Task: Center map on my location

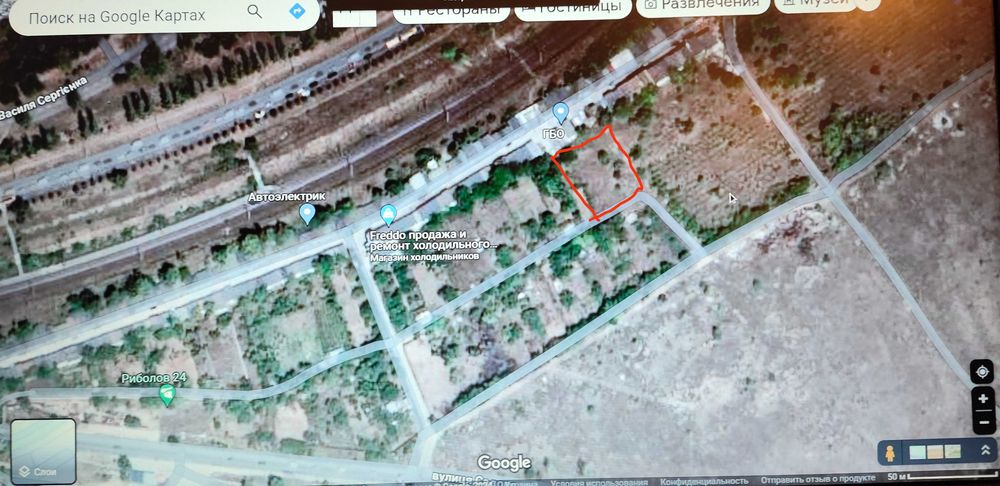Action: [x=982, y=373]
